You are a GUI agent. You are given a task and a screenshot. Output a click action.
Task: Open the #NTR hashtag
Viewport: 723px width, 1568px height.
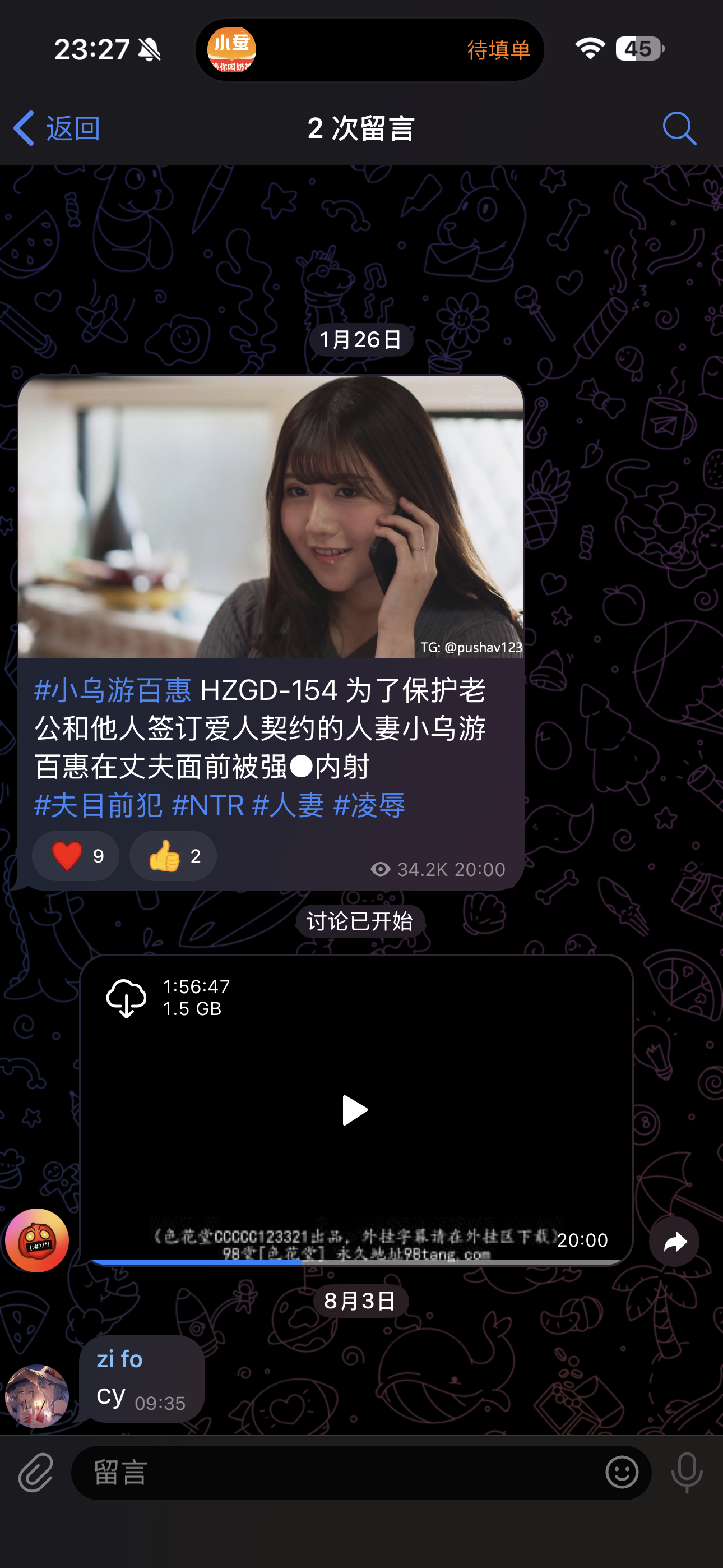(x=207, y=805)
